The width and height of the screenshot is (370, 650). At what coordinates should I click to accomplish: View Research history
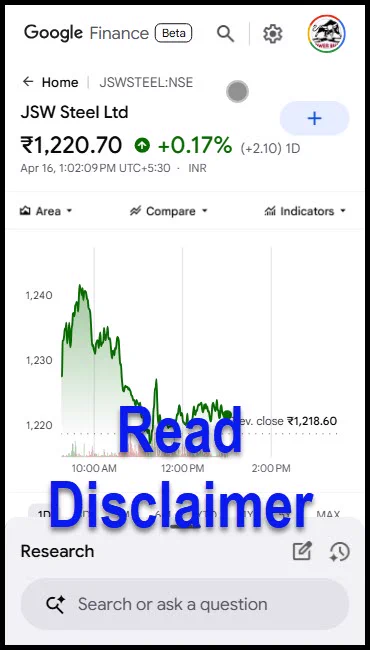(x=340, y=551)
